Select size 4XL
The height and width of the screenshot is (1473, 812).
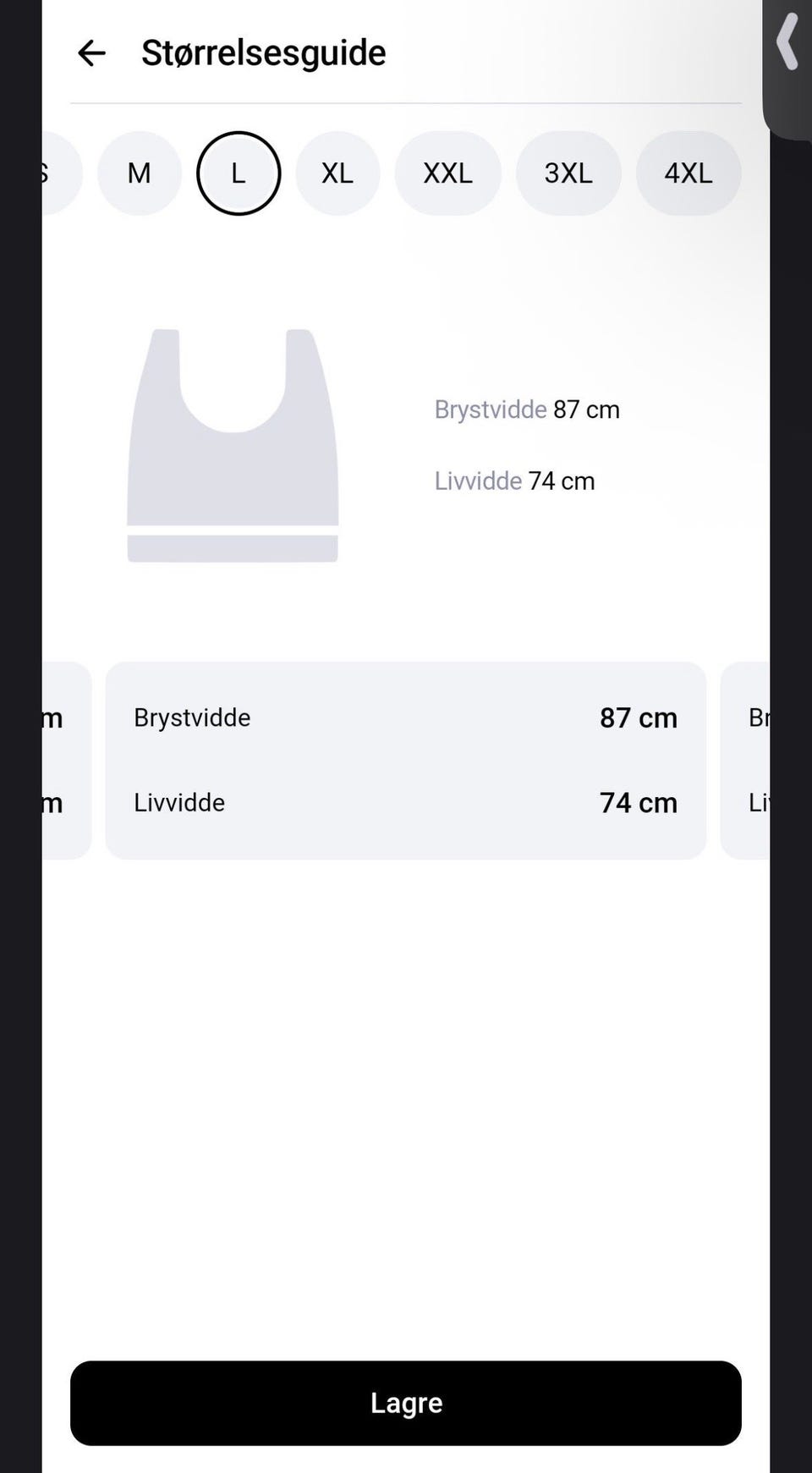pyautogui.click(x=689, y=173)
